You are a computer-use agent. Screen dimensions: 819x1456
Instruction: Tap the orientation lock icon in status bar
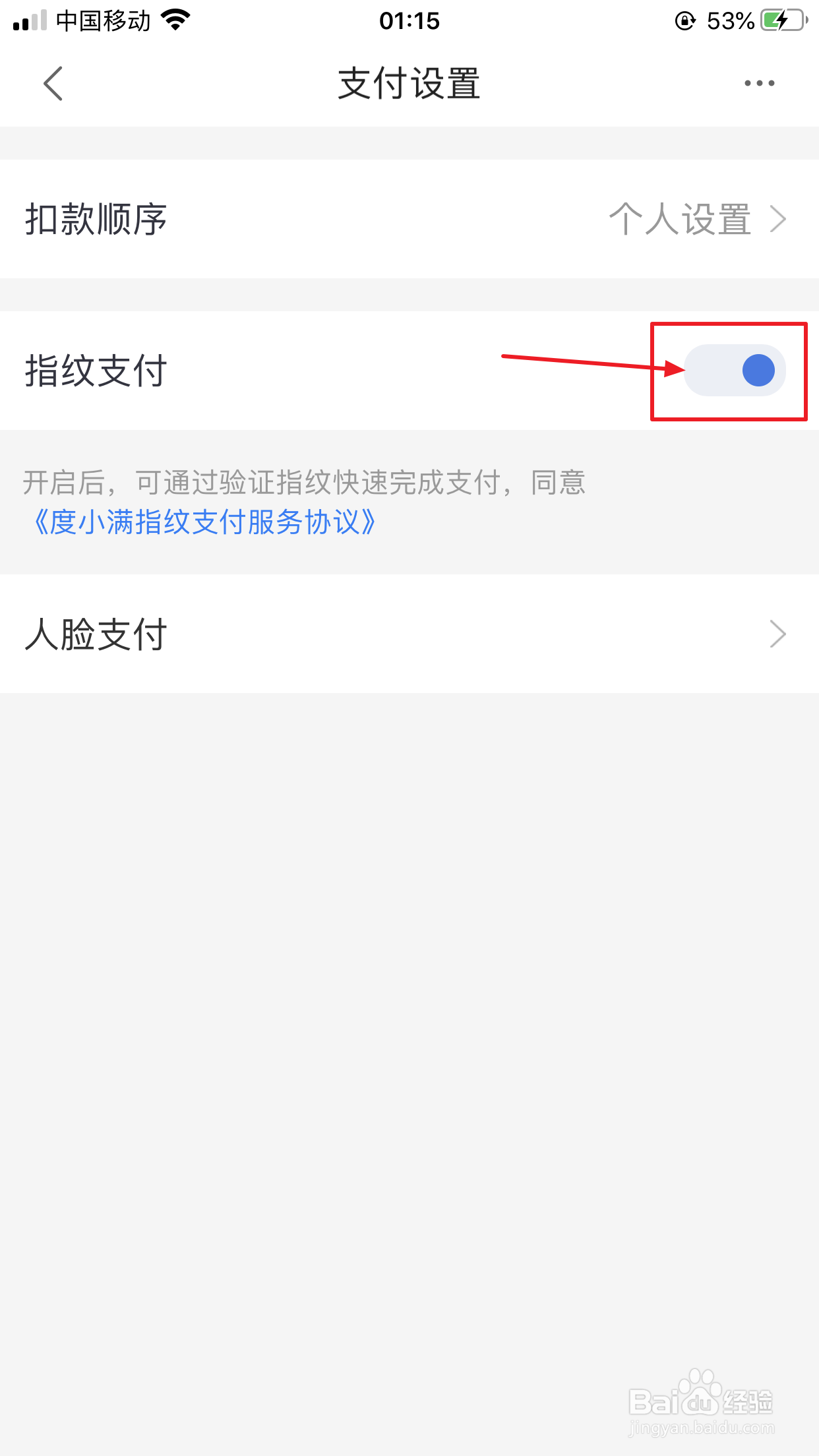click(x=684, y=20)
